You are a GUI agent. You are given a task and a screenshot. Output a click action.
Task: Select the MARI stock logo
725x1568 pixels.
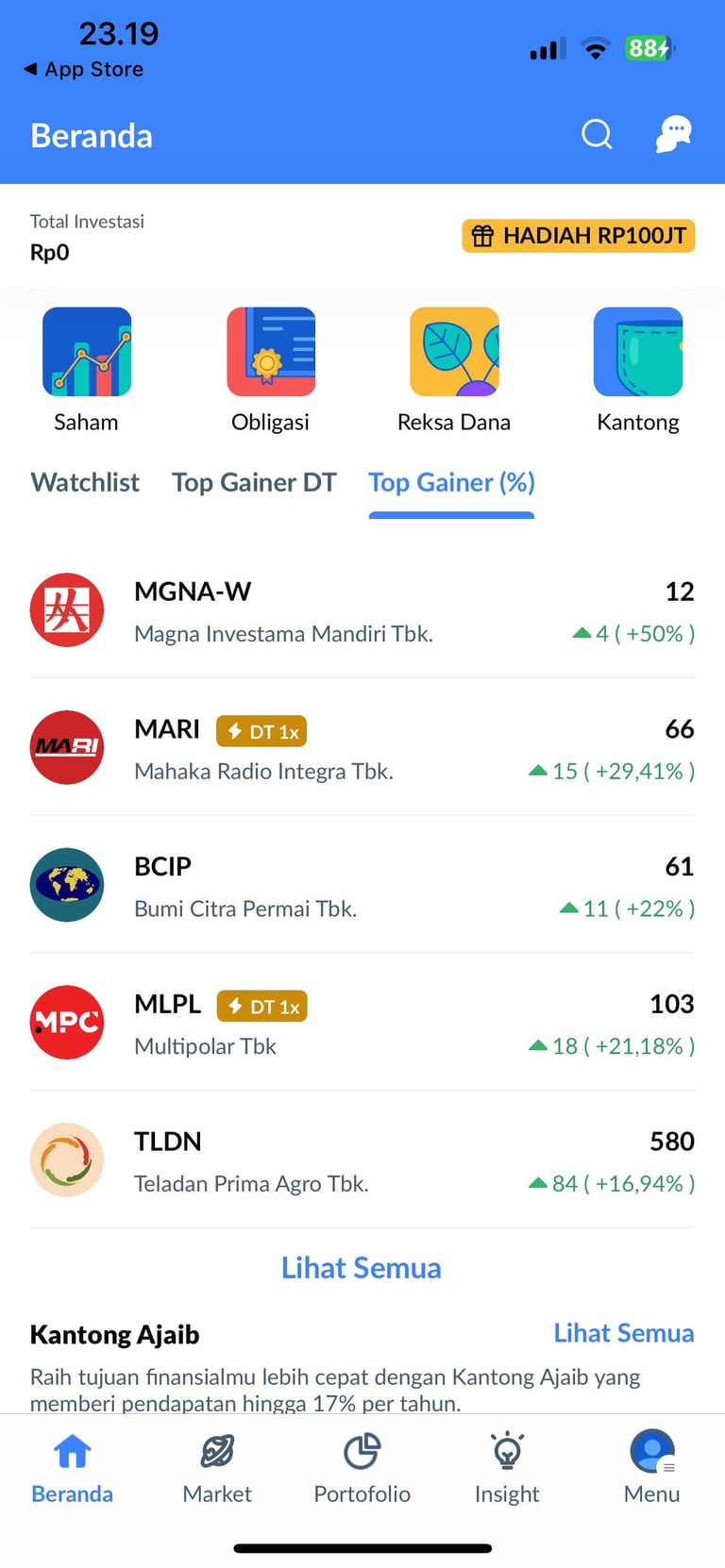tap(67, 747)
